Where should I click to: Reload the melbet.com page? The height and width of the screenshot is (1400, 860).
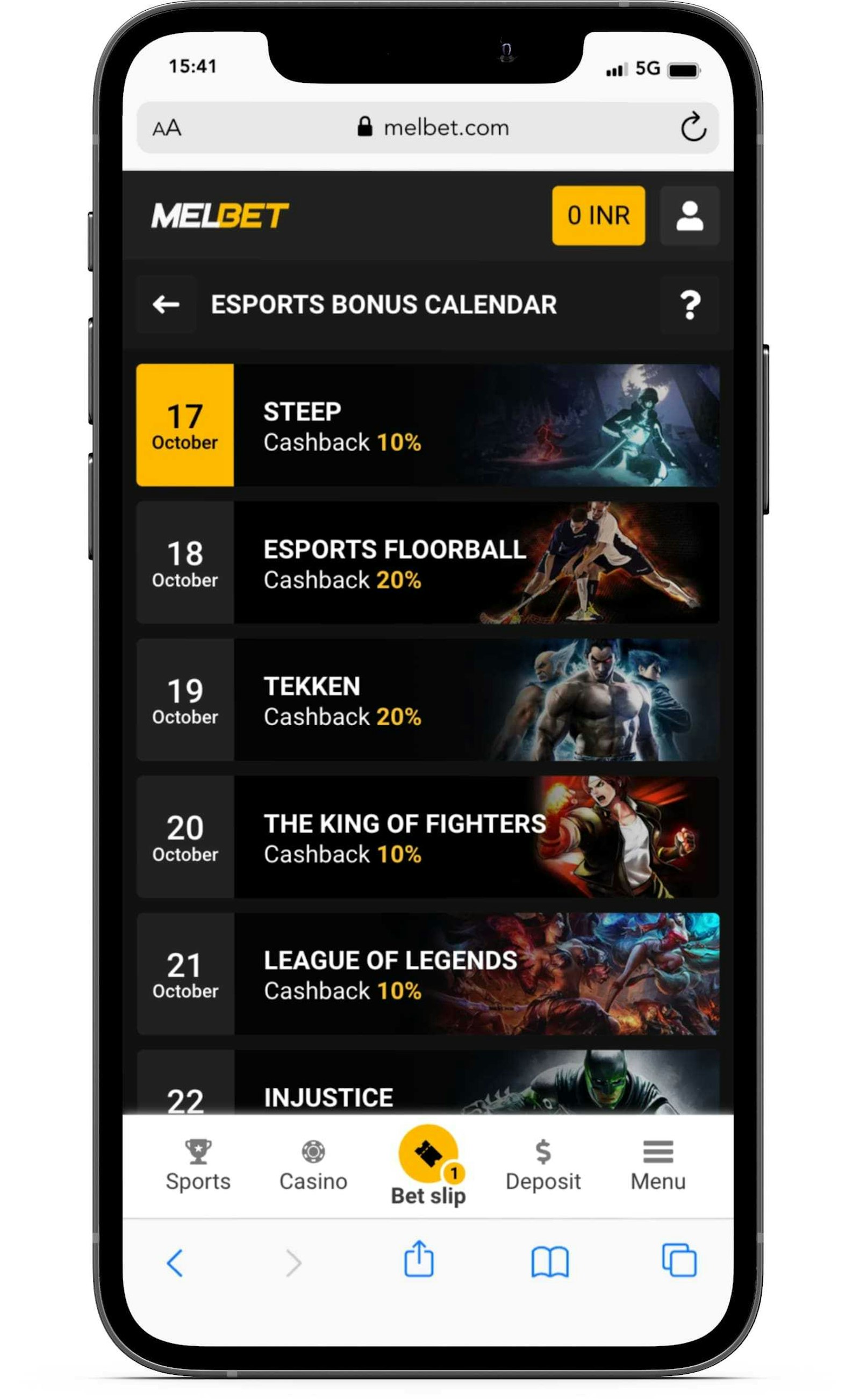[x=693, y=127]
